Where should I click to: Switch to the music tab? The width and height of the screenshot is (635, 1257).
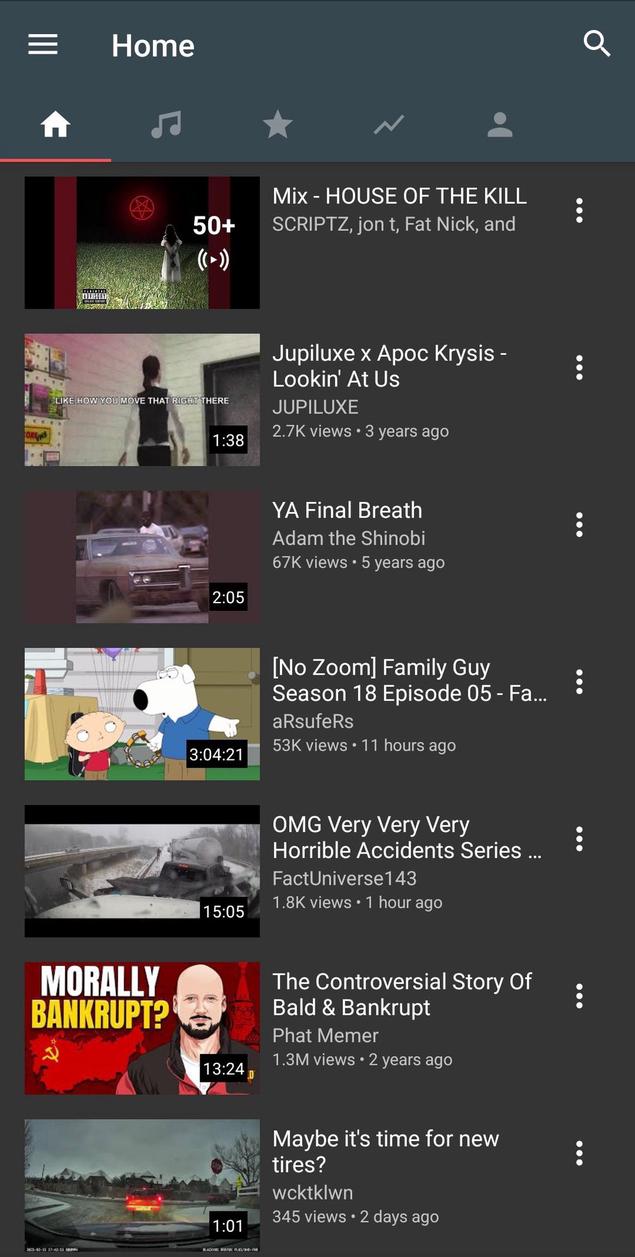[166, 125]
